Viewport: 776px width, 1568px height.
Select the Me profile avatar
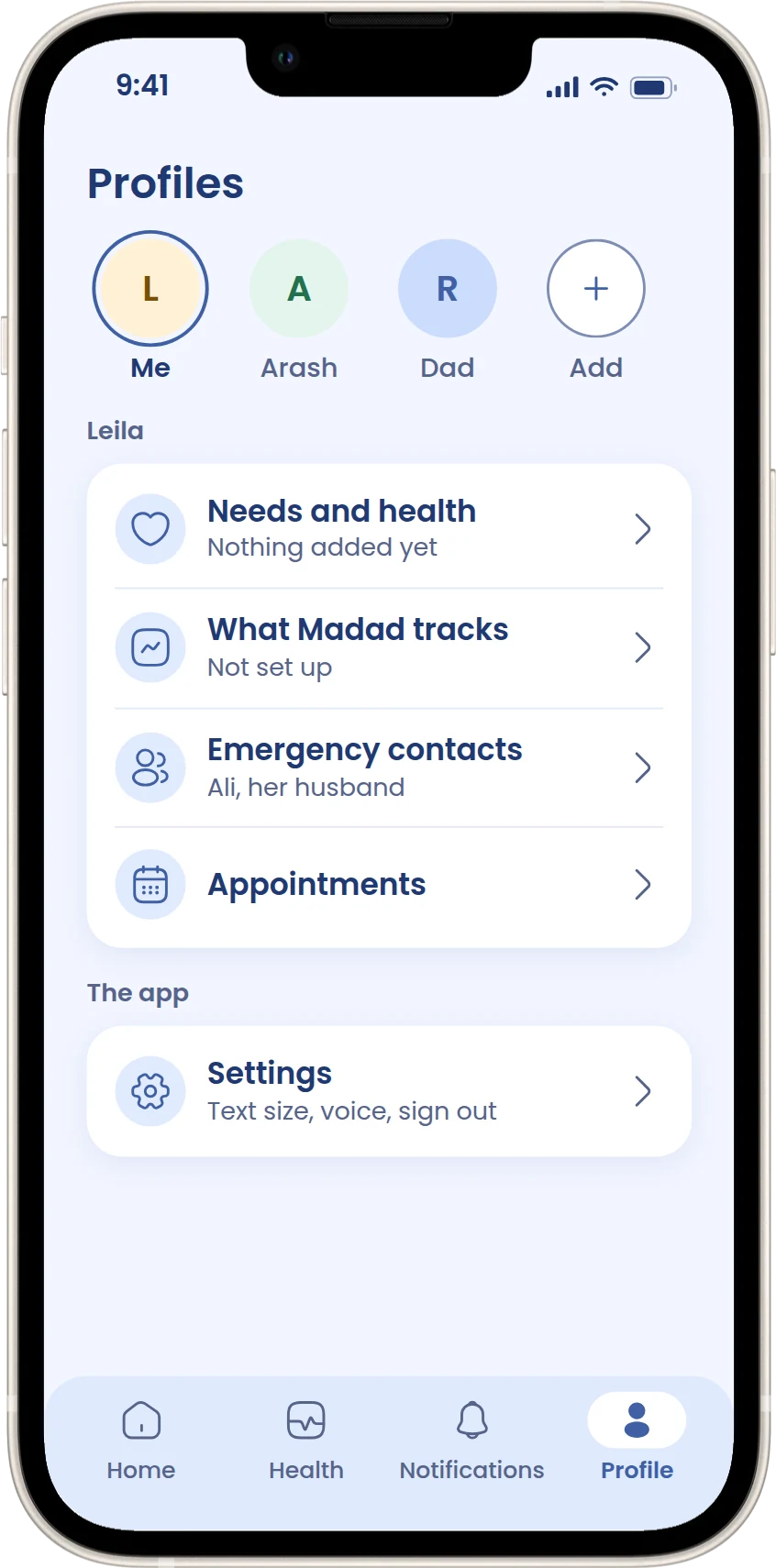[150, 288]
